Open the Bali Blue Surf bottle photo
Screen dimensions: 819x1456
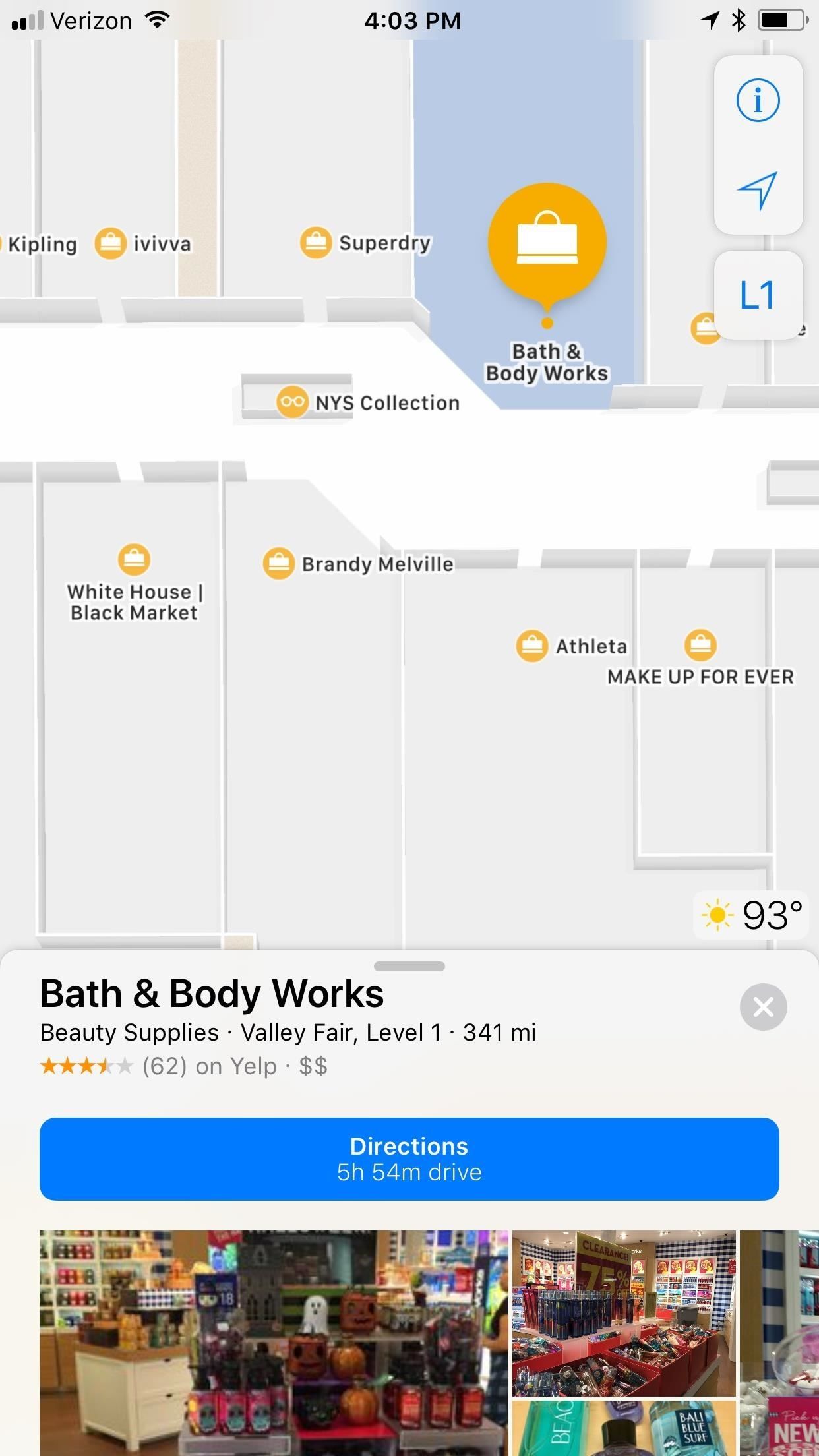click(x=623, y=1428)
